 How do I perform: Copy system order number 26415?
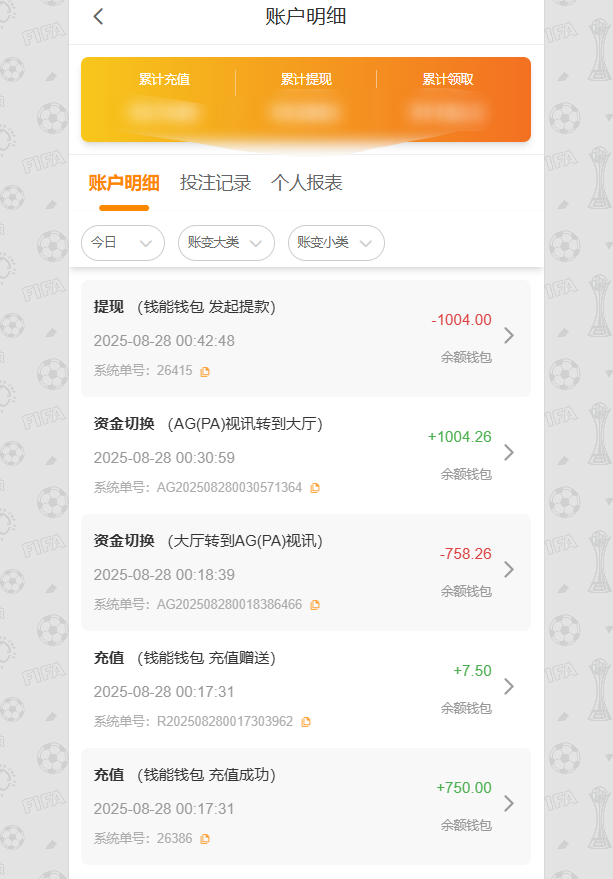[205, 371]
